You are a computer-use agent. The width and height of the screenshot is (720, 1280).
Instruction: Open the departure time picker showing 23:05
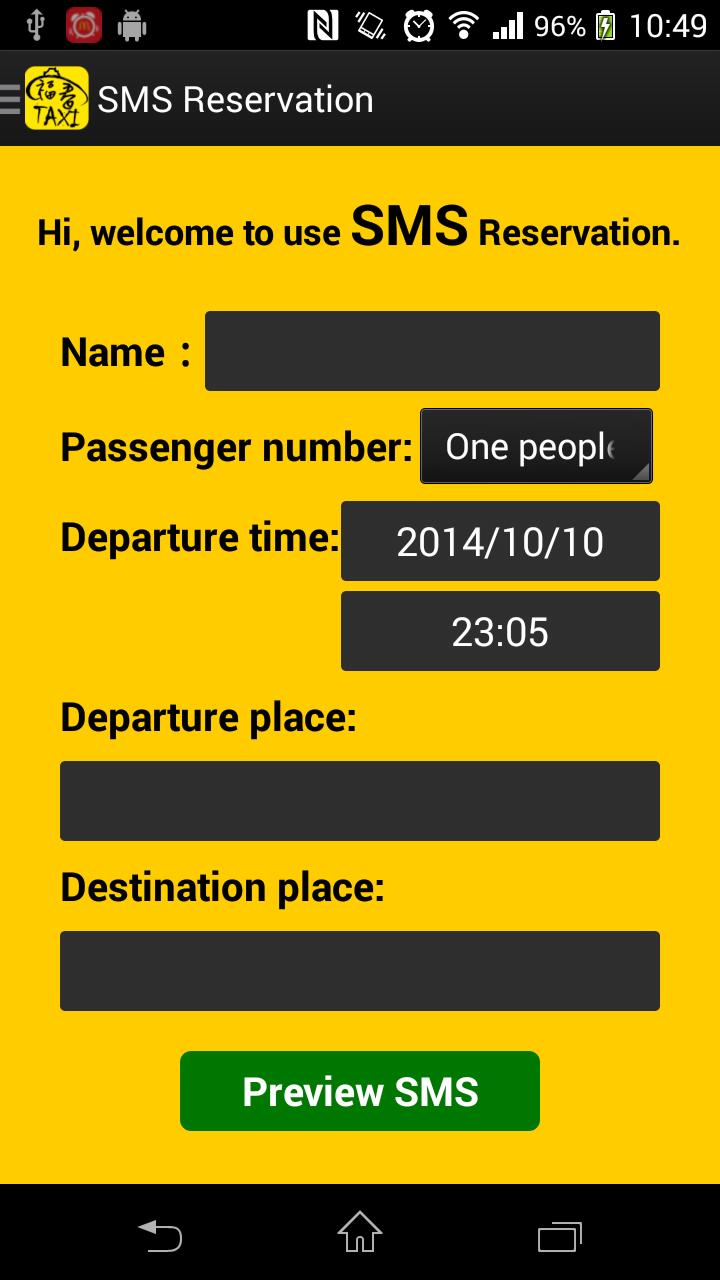[x=500, y=631]
